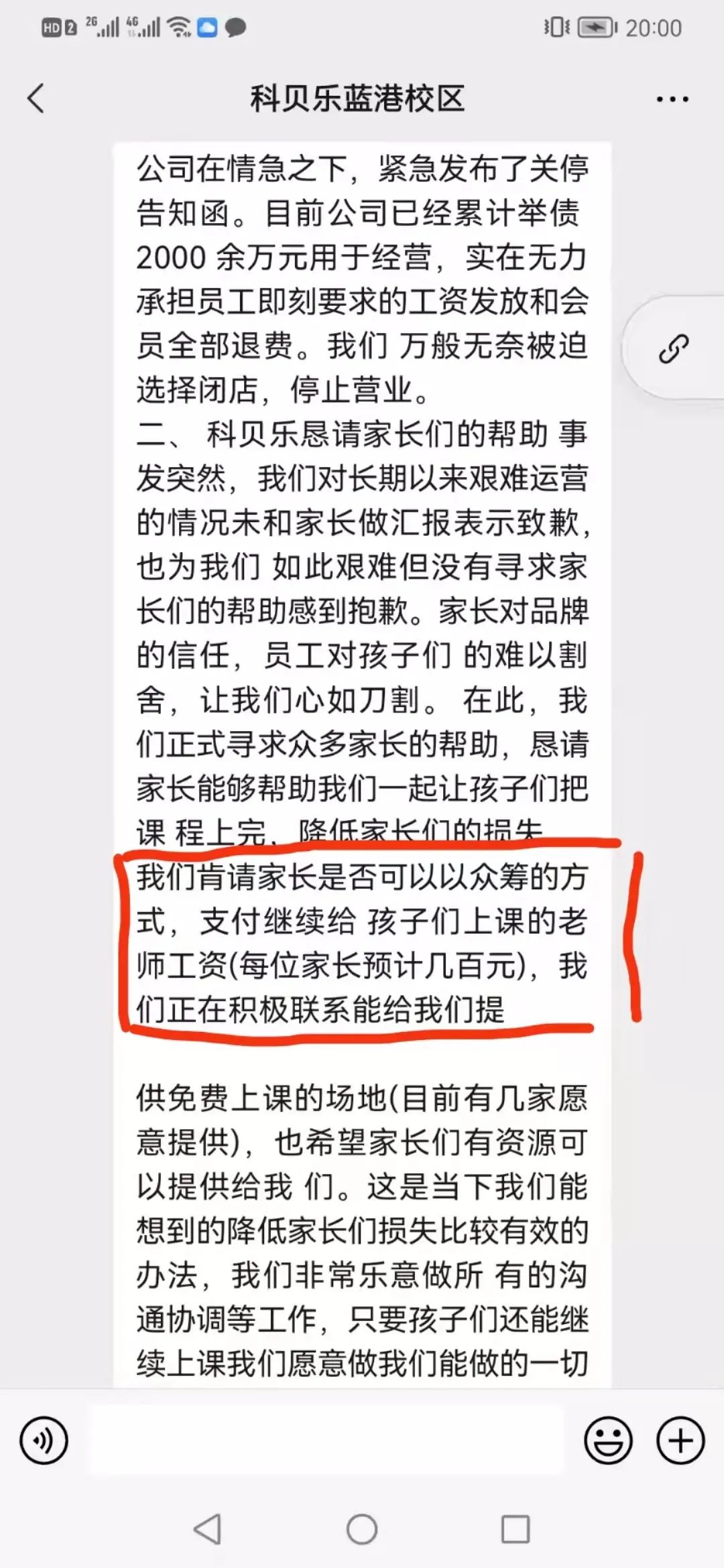Open the plus attachment menu

pyautogui.click(x=680, y=1440)
